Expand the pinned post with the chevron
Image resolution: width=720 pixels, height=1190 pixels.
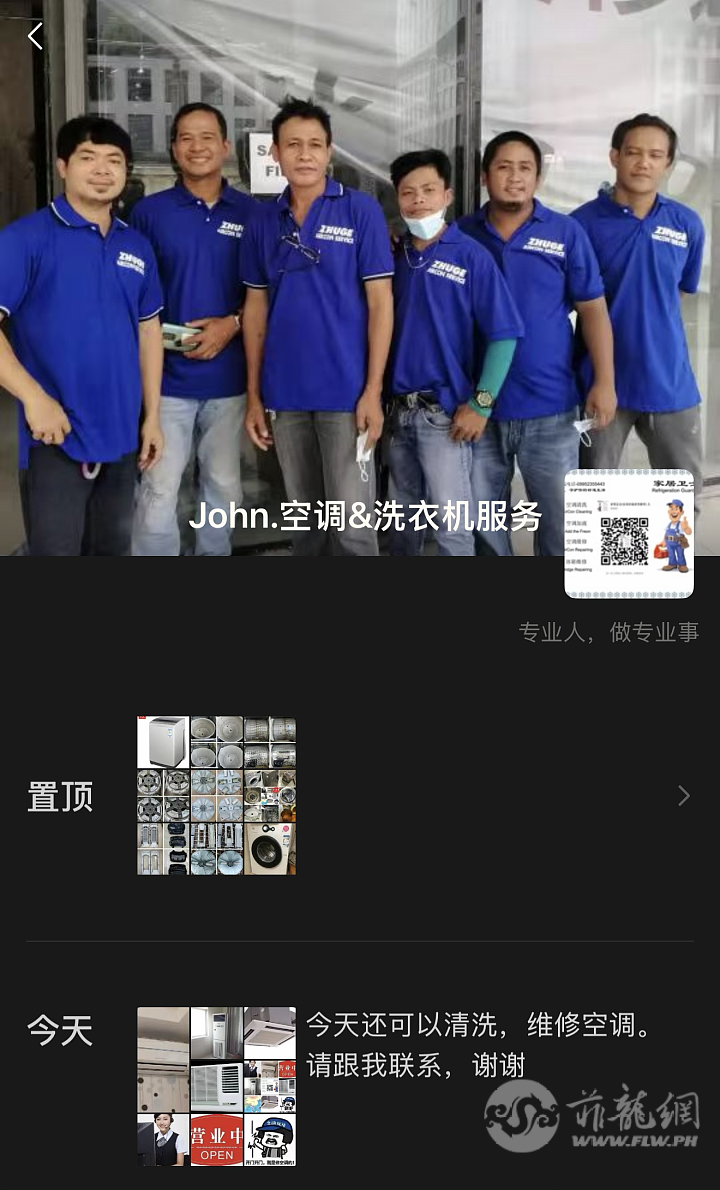tap(683, 795)
